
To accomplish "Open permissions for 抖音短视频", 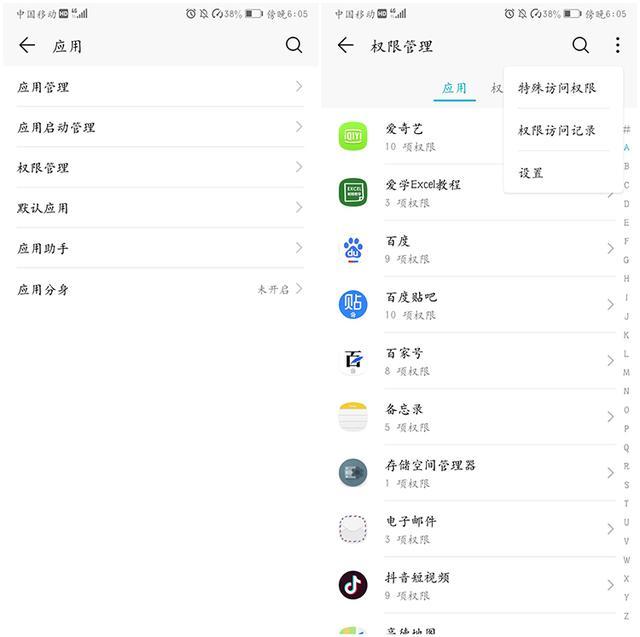I will (470, 585).
